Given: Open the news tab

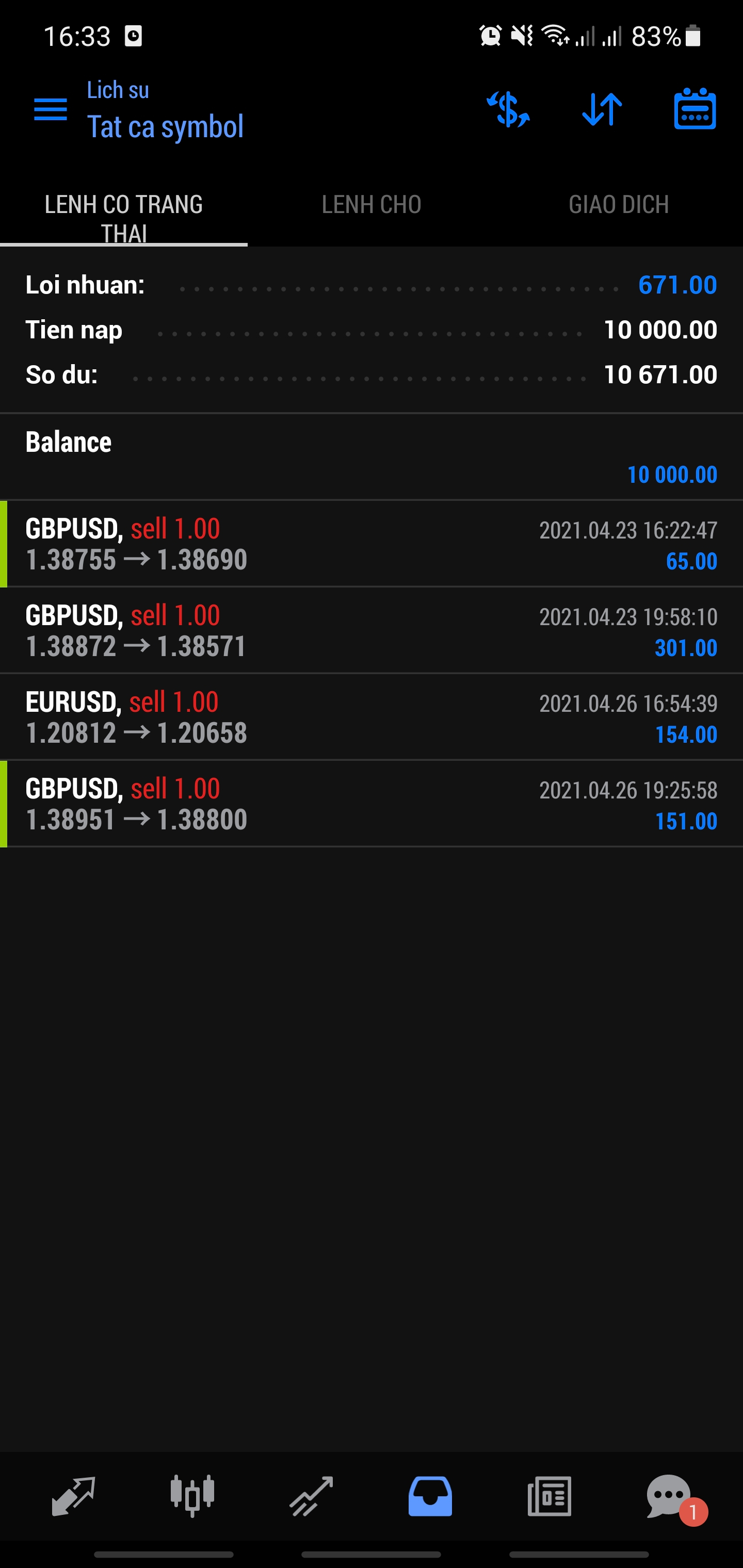Looking at the screenshot, I should click(x=550, y=1496).
